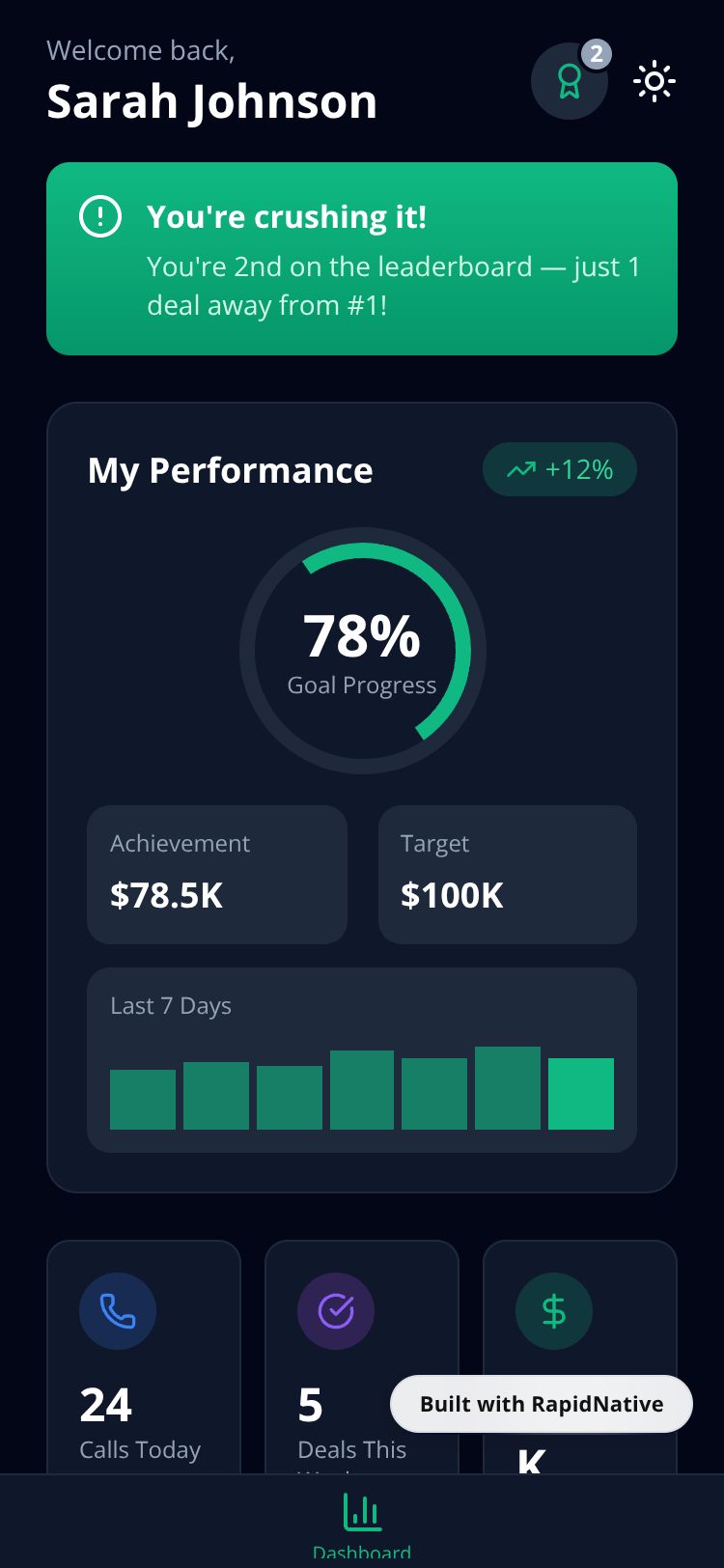The width and height of the screenshot is (724, 1568).
Task: Open the achievements badge icon
Action: point(569,82)
